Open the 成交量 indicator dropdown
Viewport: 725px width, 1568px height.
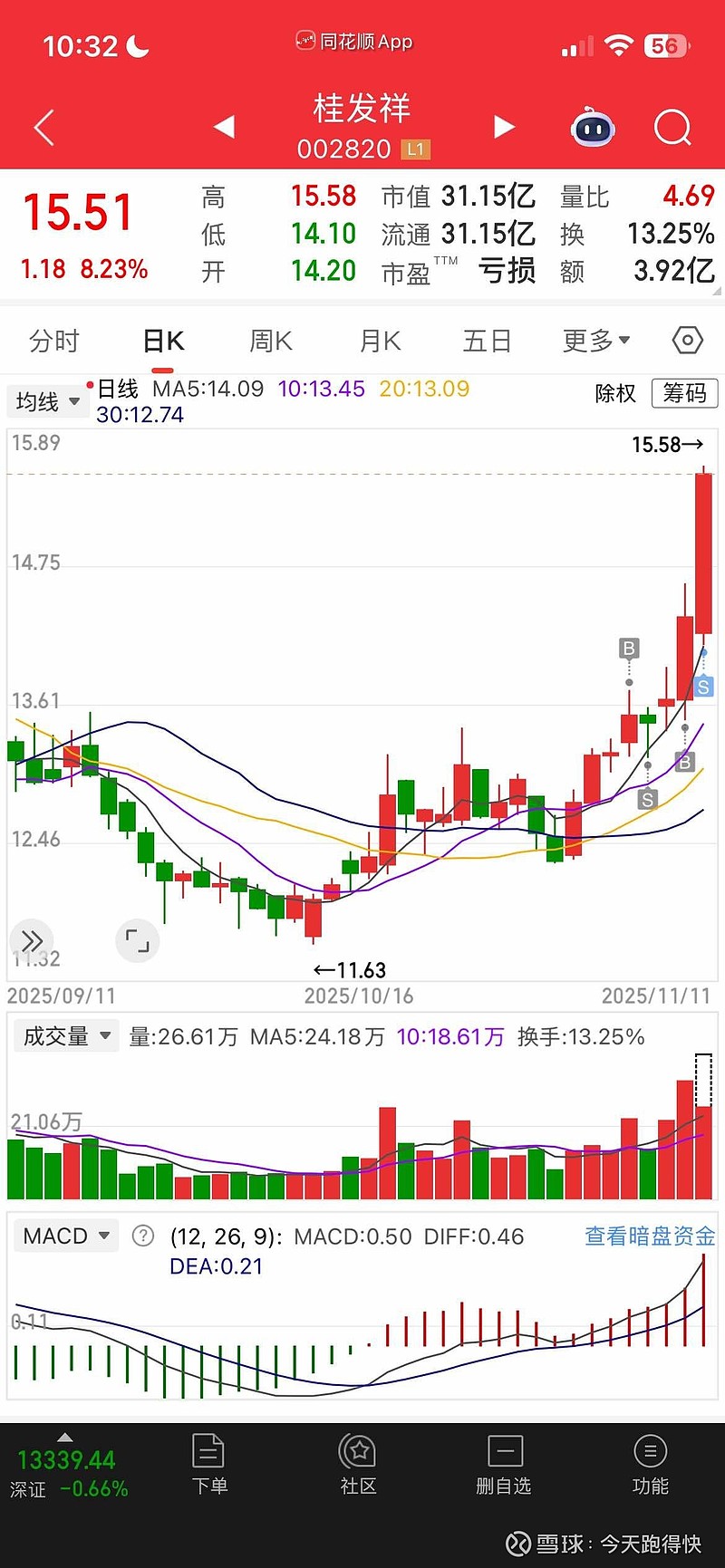(x=66, y=1036)
